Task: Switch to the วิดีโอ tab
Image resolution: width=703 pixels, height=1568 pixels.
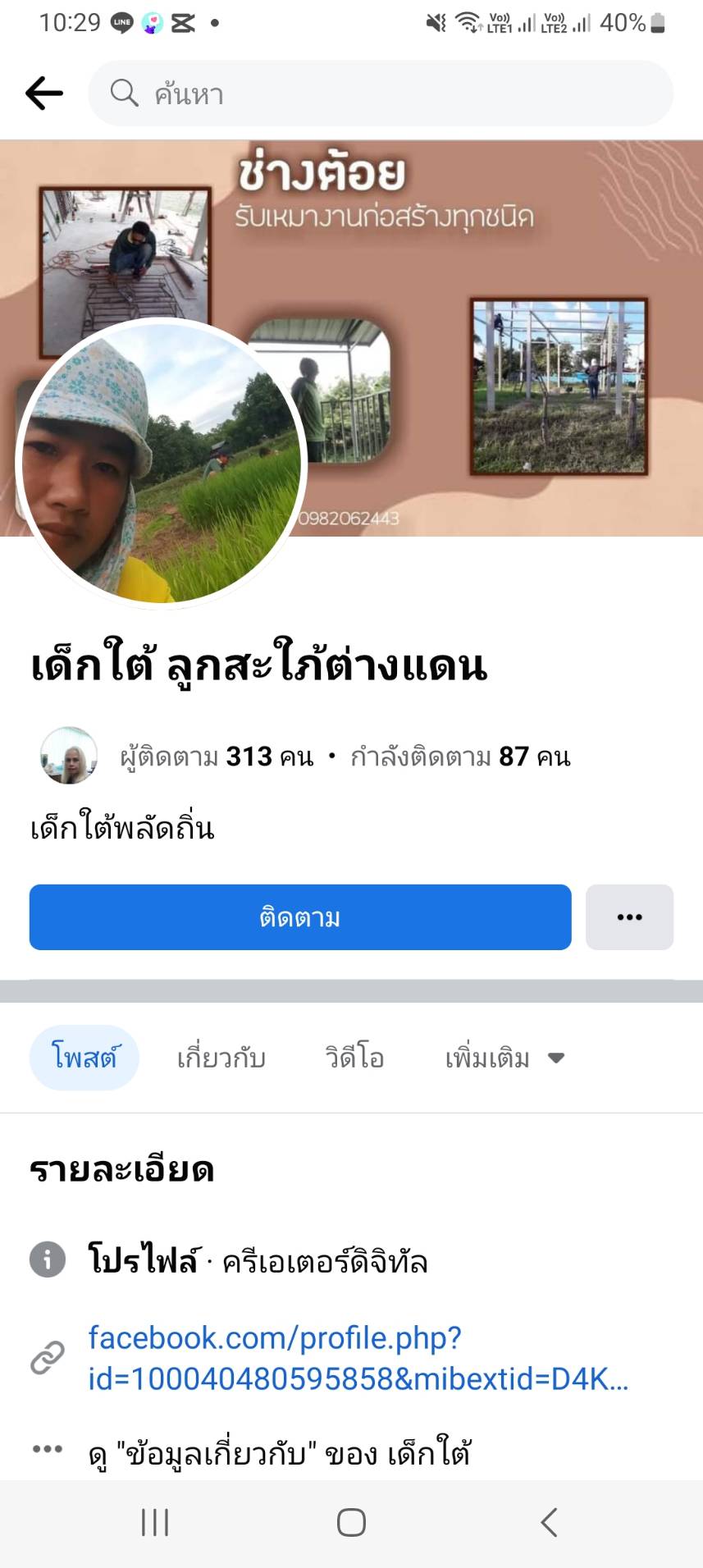Action: point(354,1058)
